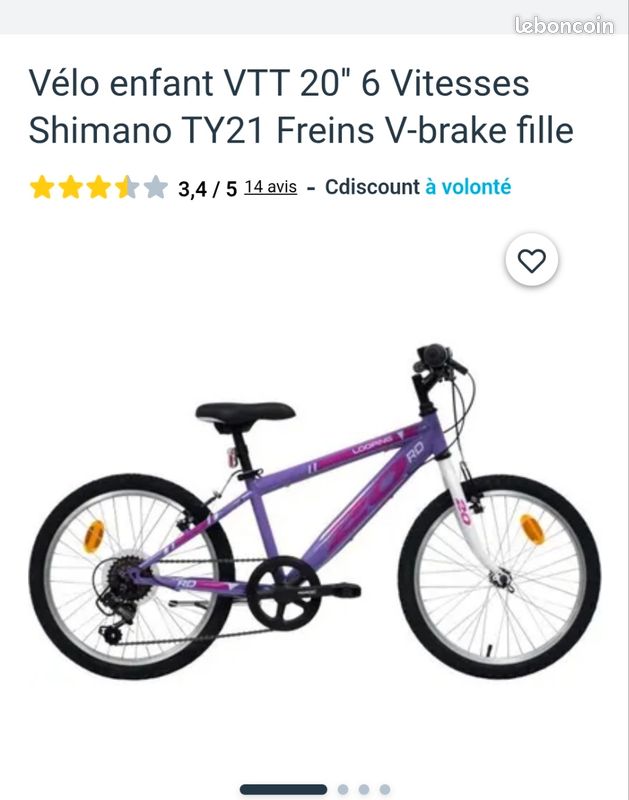Open the purple bike product photo
The height and width of the screenshot is (800, 629).
[314, 510]
